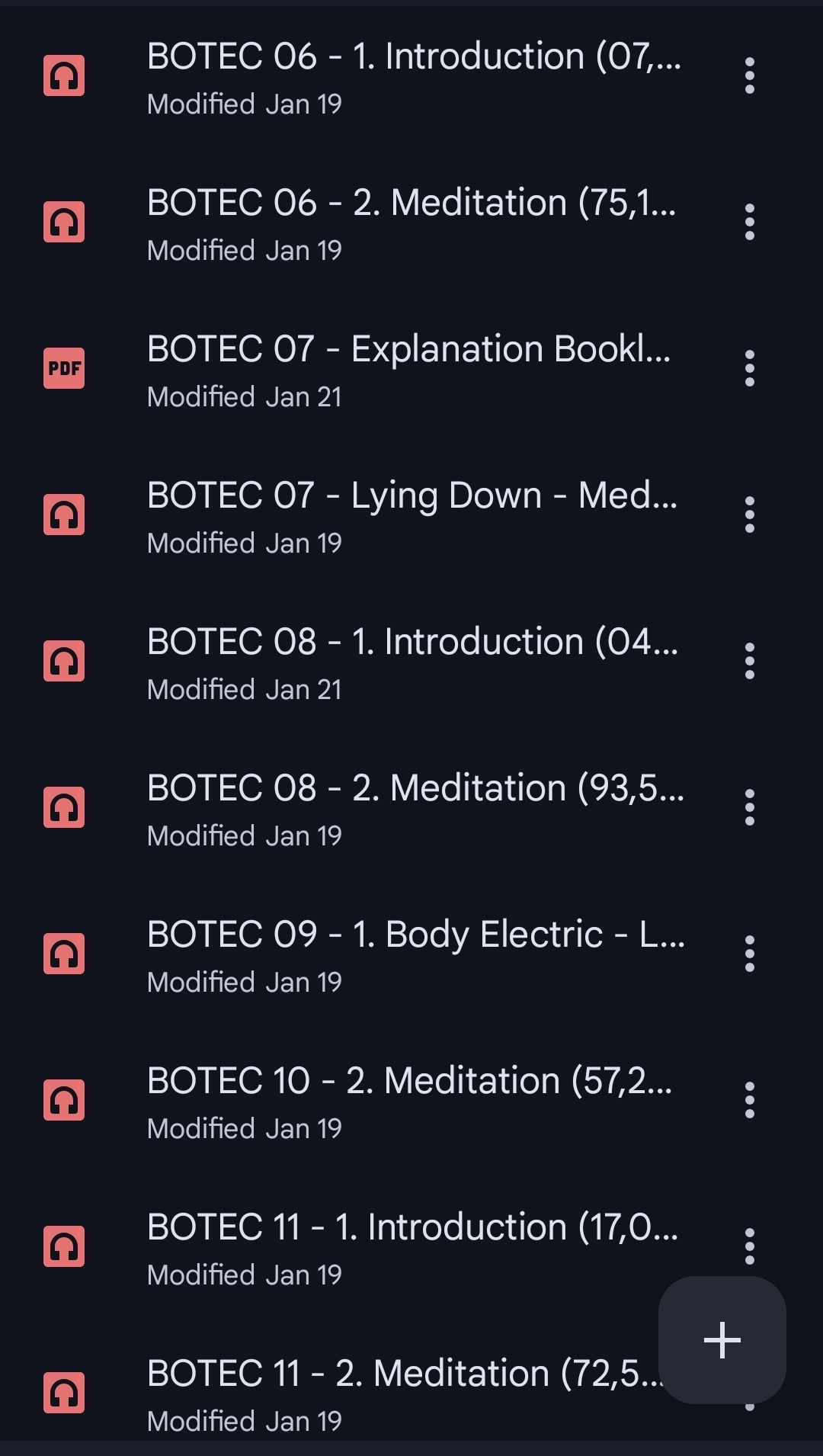Tap the plus button to add new file
Screen dimensions: 823x1456
click(722, 1339)
